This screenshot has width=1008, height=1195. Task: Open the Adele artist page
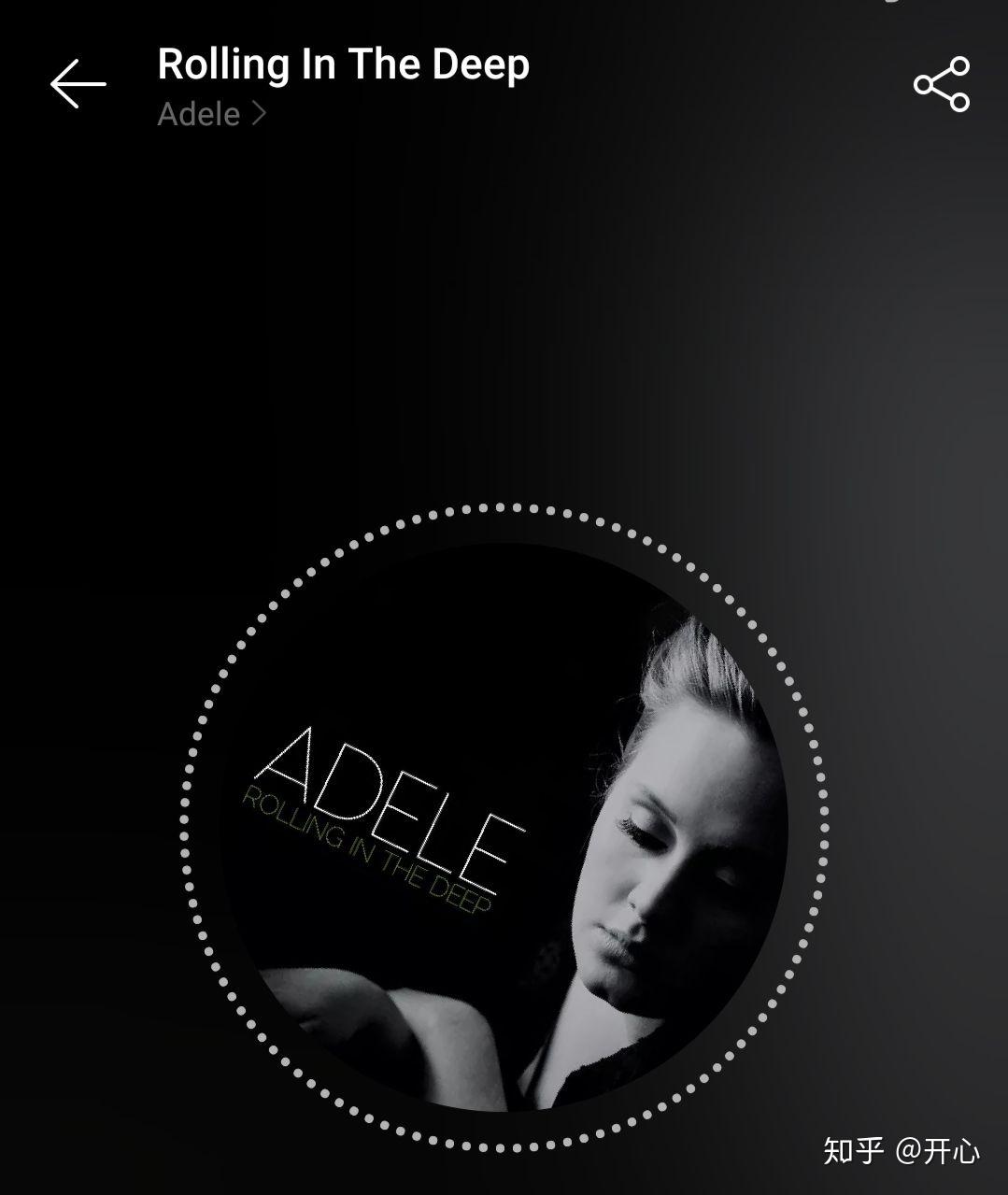point(211,114)
